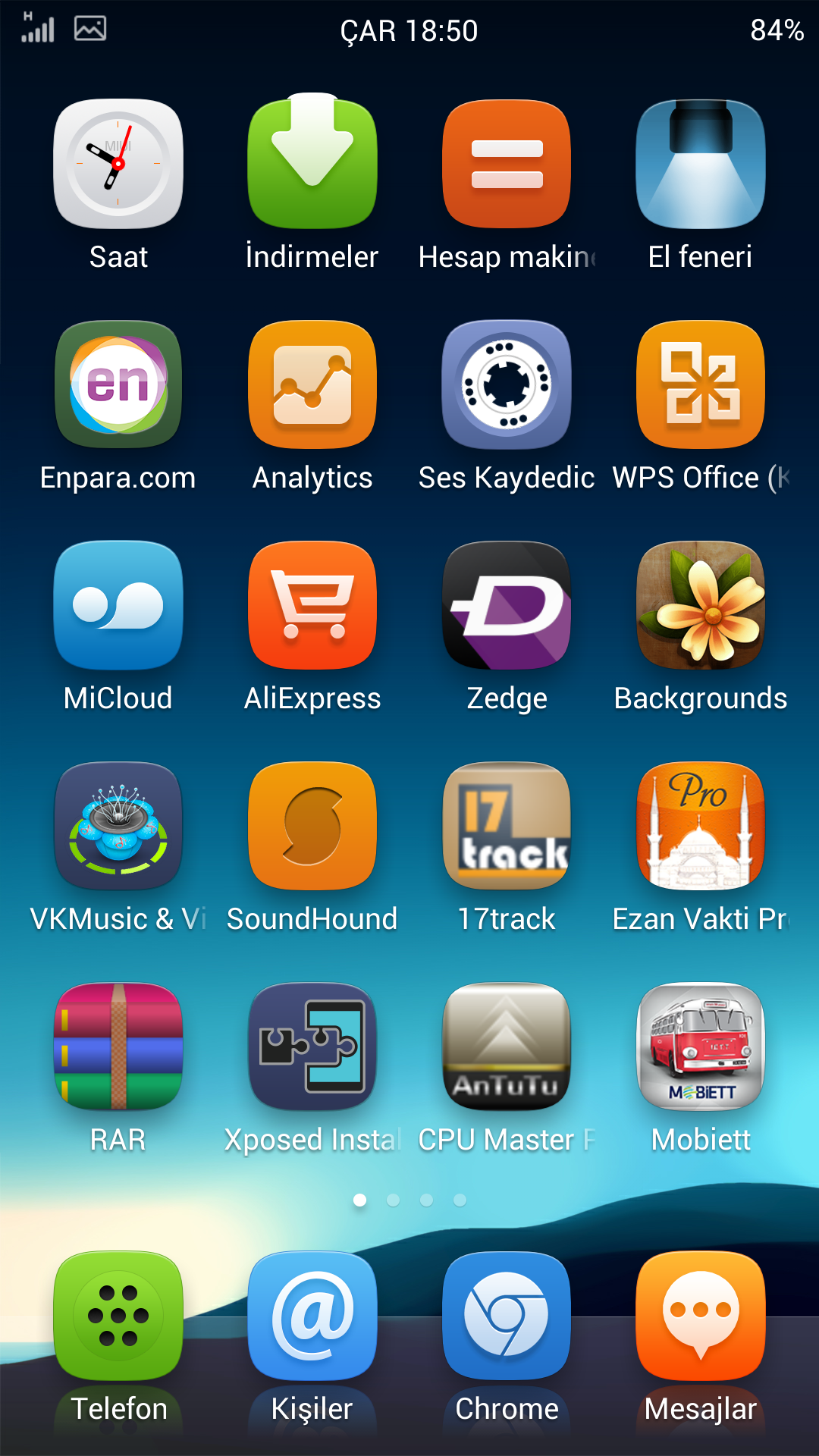
Task: Open the 17track package tracker
Action: 507,826
